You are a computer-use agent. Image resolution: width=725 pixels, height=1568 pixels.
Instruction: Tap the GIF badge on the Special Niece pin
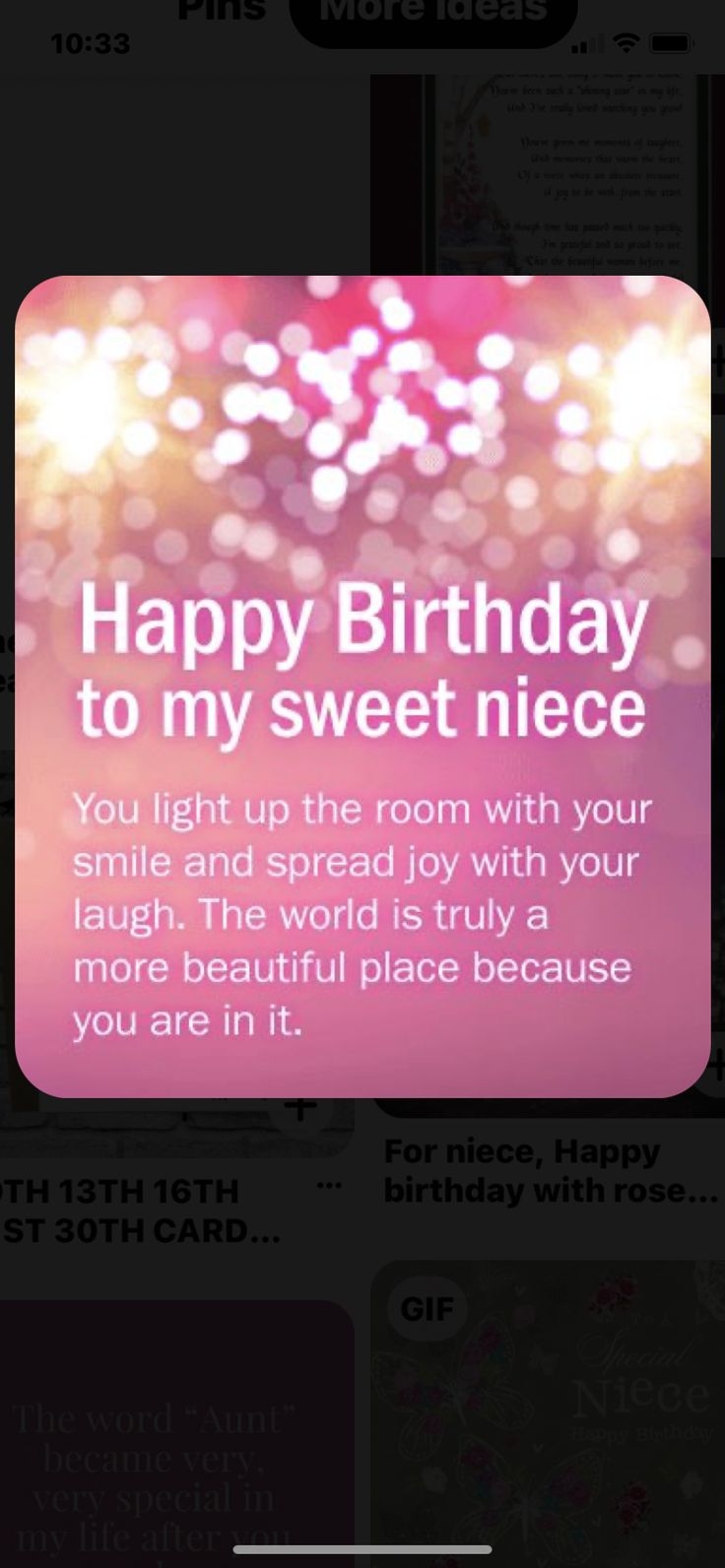[424, 1309]
